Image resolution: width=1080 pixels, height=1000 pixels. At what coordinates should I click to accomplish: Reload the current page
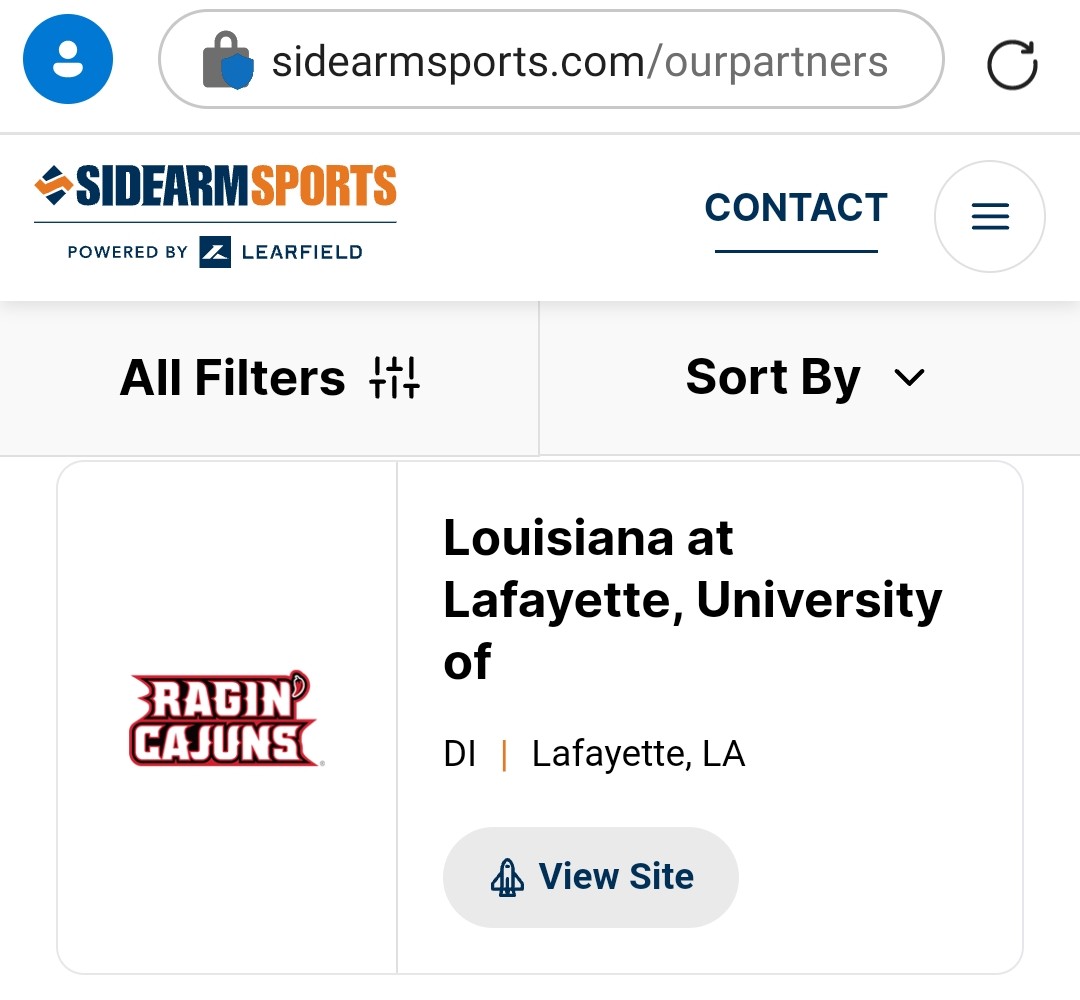(x=1012, y=65)
